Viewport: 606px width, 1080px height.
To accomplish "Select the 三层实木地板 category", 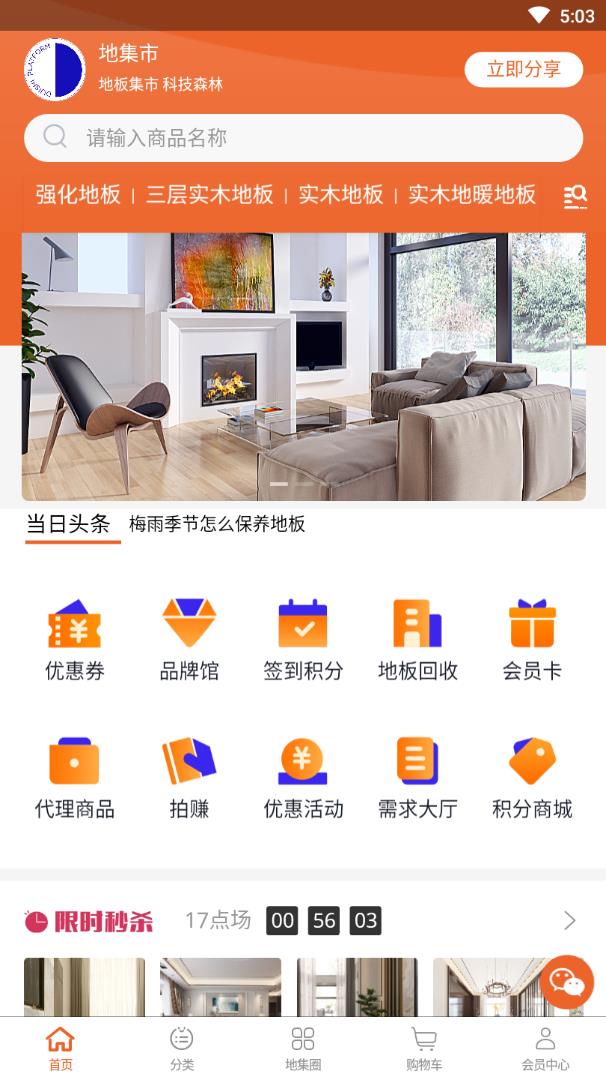I will [x=209, y=195].
